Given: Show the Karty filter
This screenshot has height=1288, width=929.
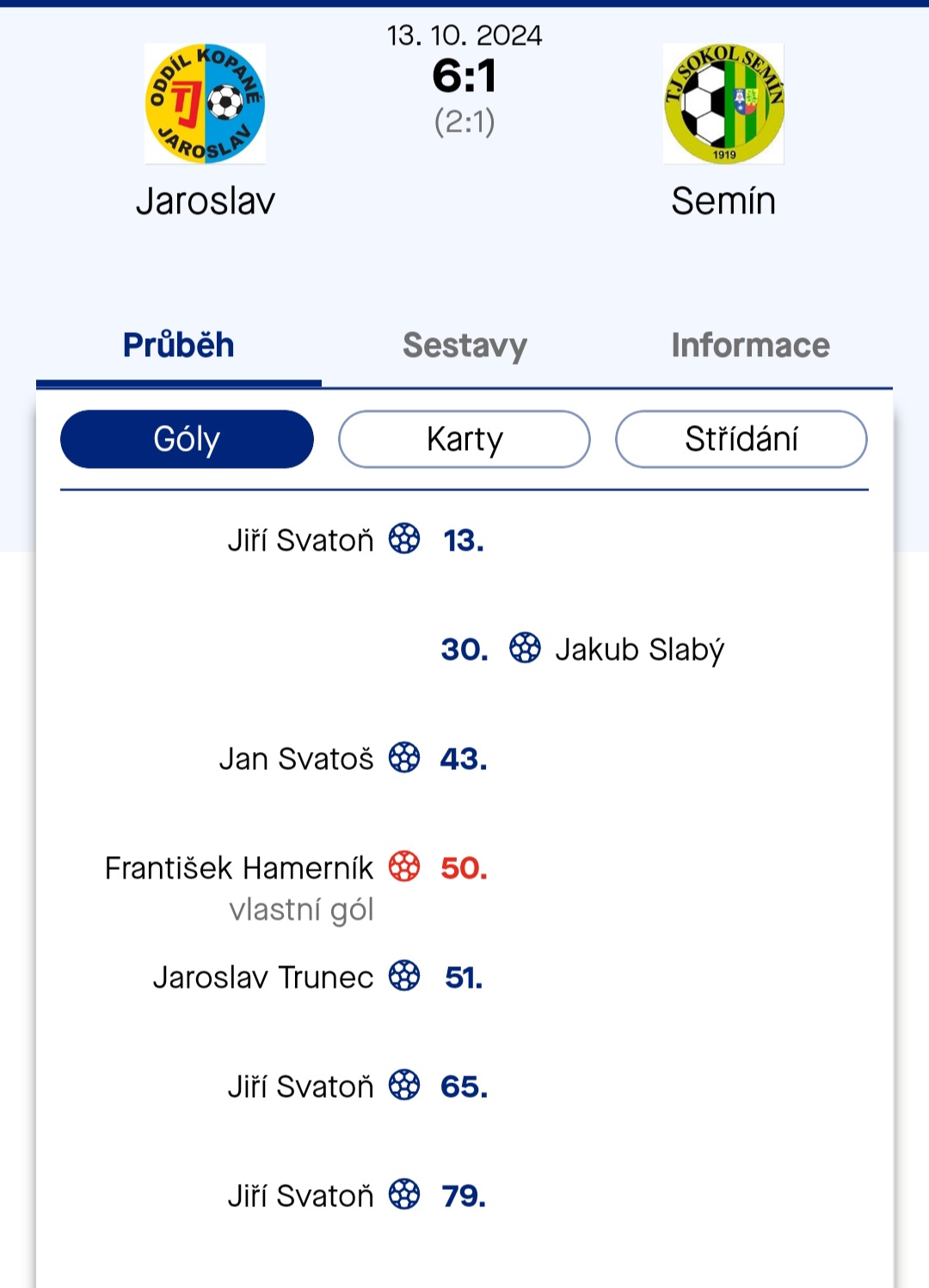Looking at the screenshot, I should (464, 440).
